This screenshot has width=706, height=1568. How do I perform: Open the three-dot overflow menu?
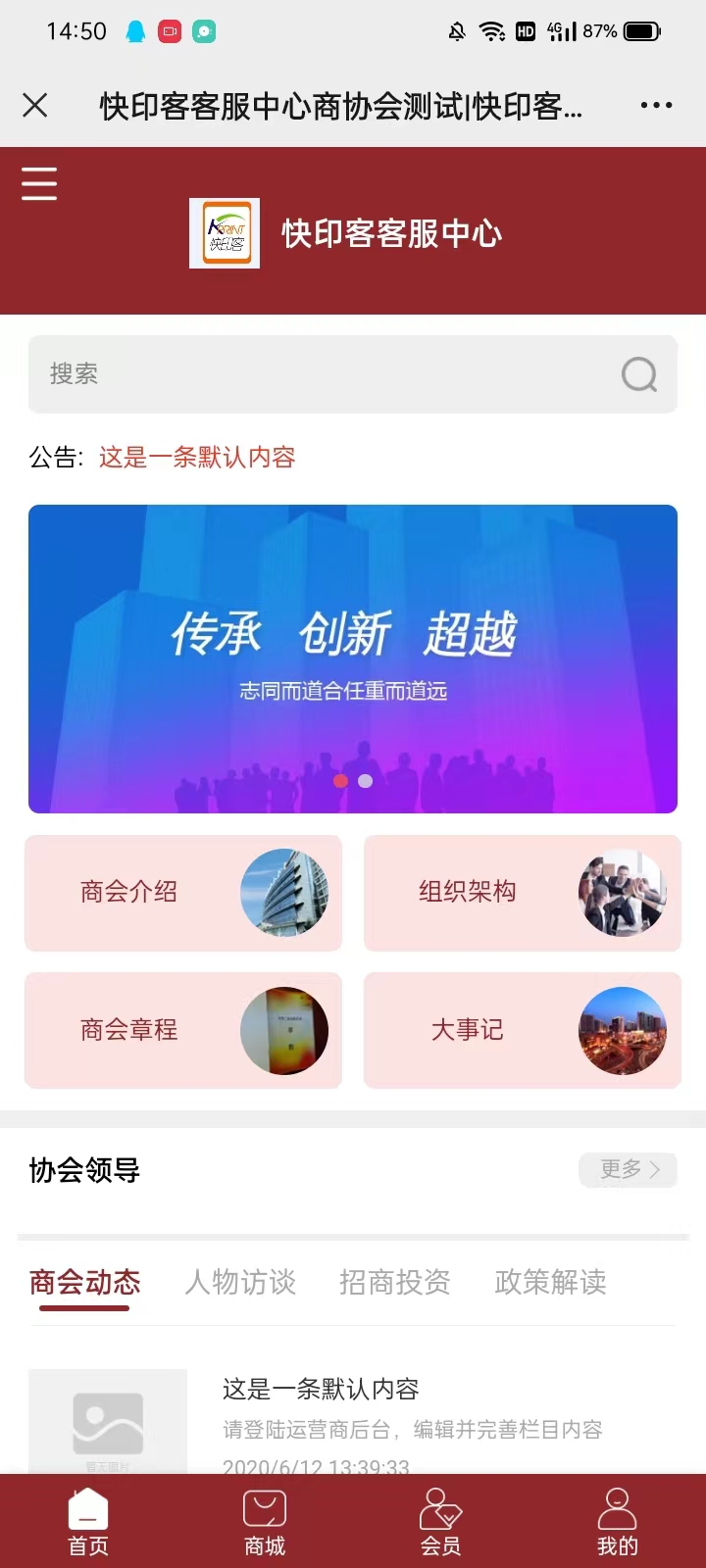[656, 105]
